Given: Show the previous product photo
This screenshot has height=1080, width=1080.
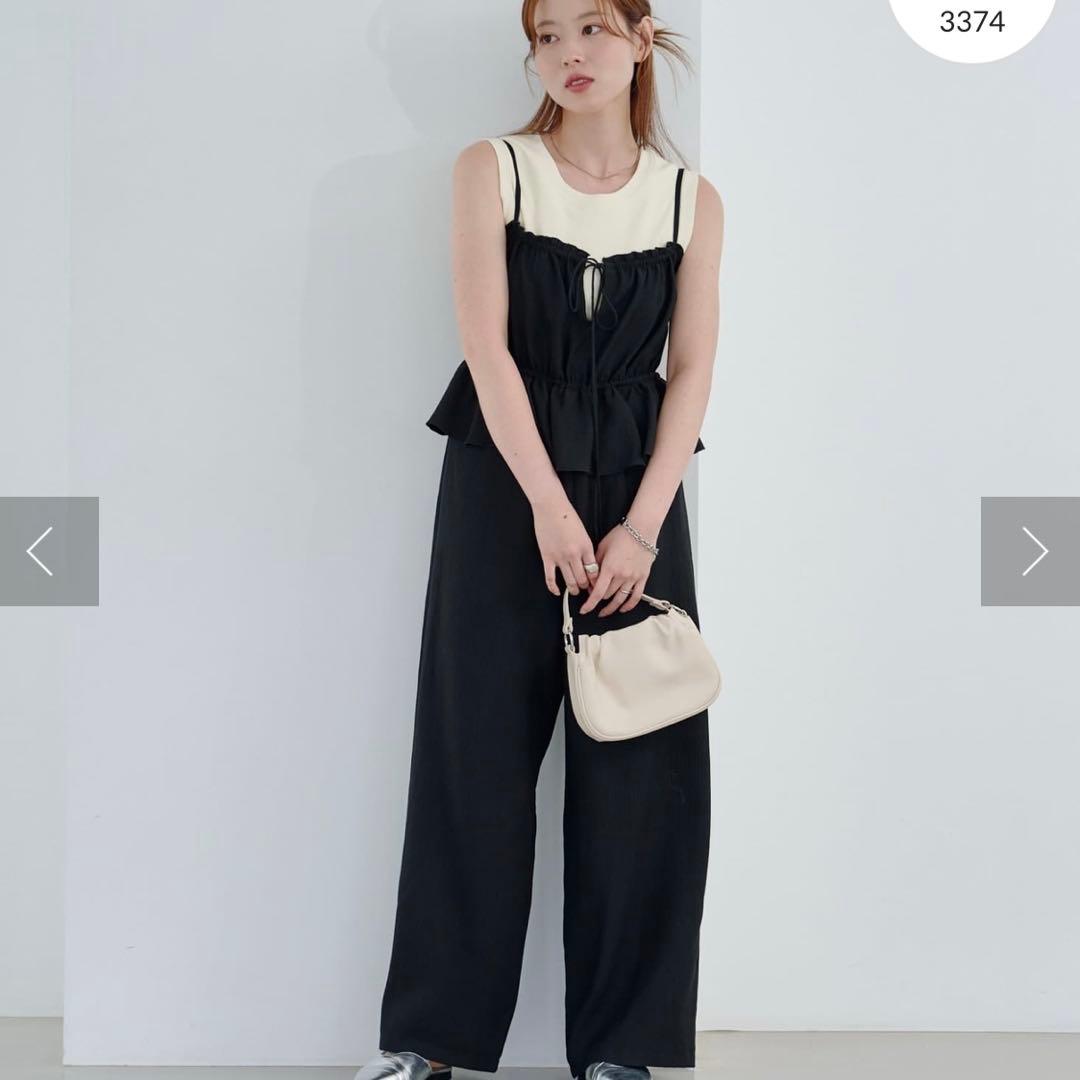Looking at the screenshot, I should 48,551.
